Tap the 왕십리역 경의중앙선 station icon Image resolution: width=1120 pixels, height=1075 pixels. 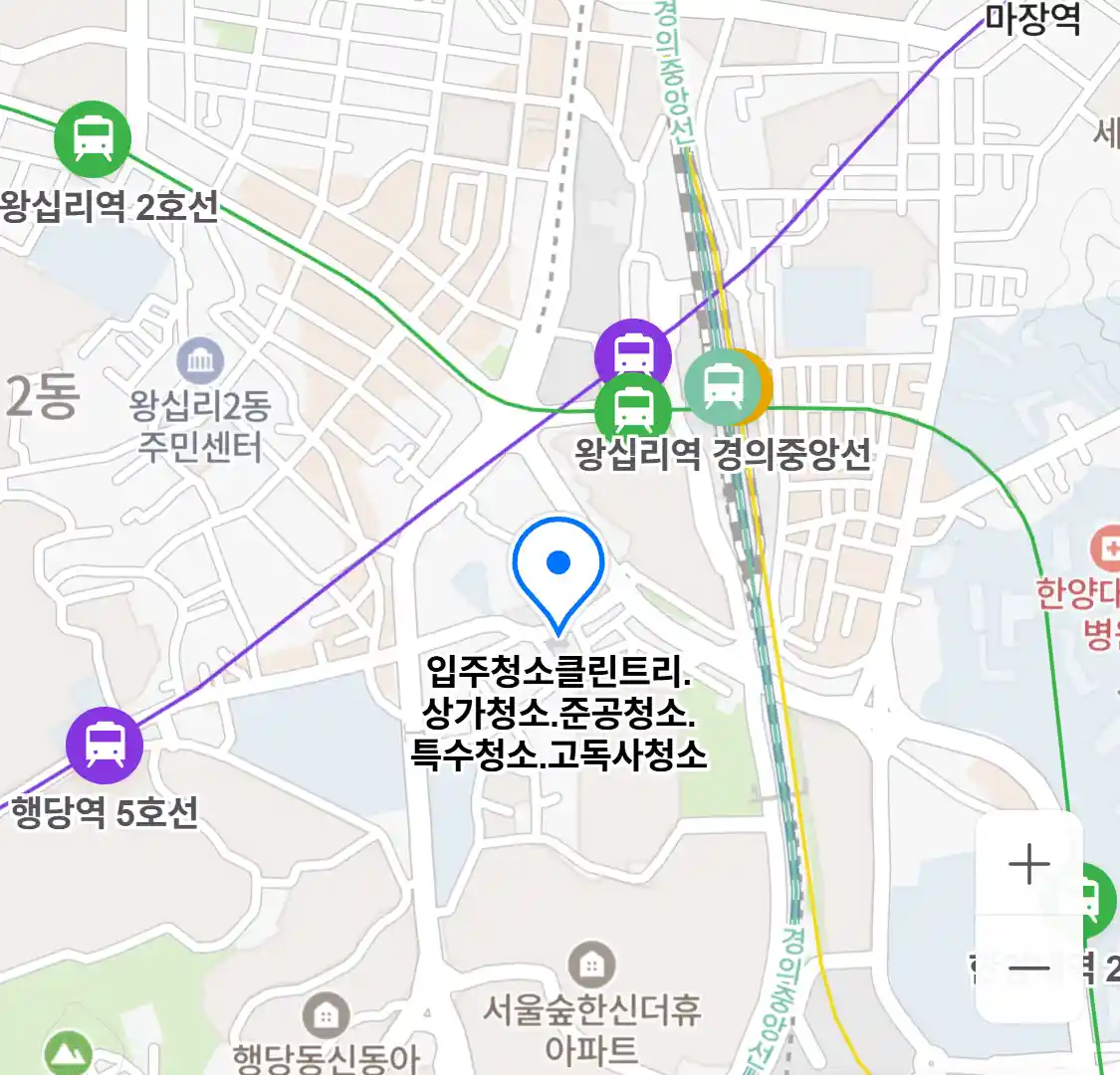click(724, 387)
